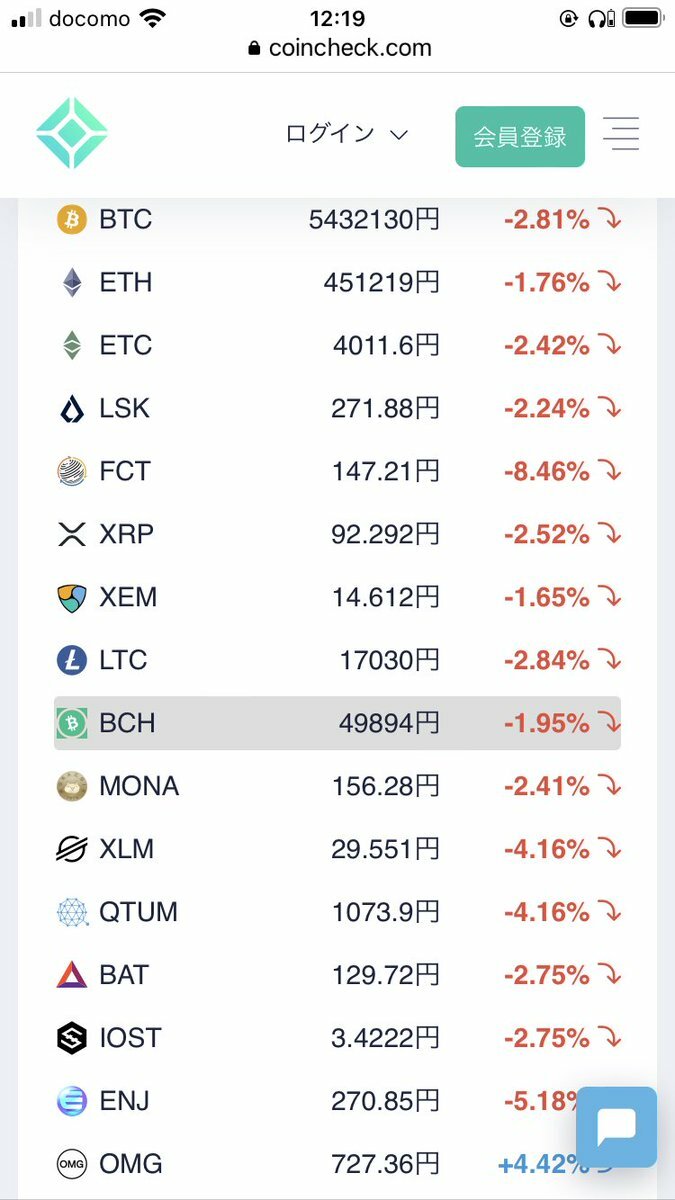Select the XRP row
This screenshot has width=675, height=1200.
pos(337,534)
